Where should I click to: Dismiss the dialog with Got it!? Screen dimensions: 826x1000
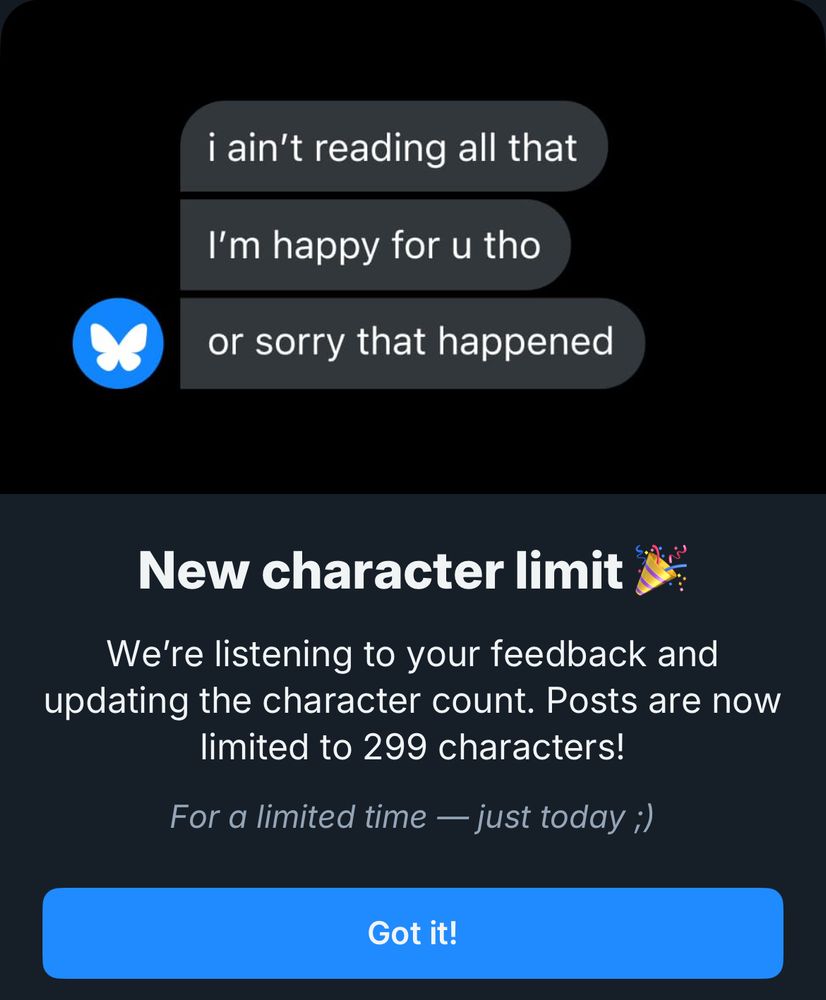point(413,933)
